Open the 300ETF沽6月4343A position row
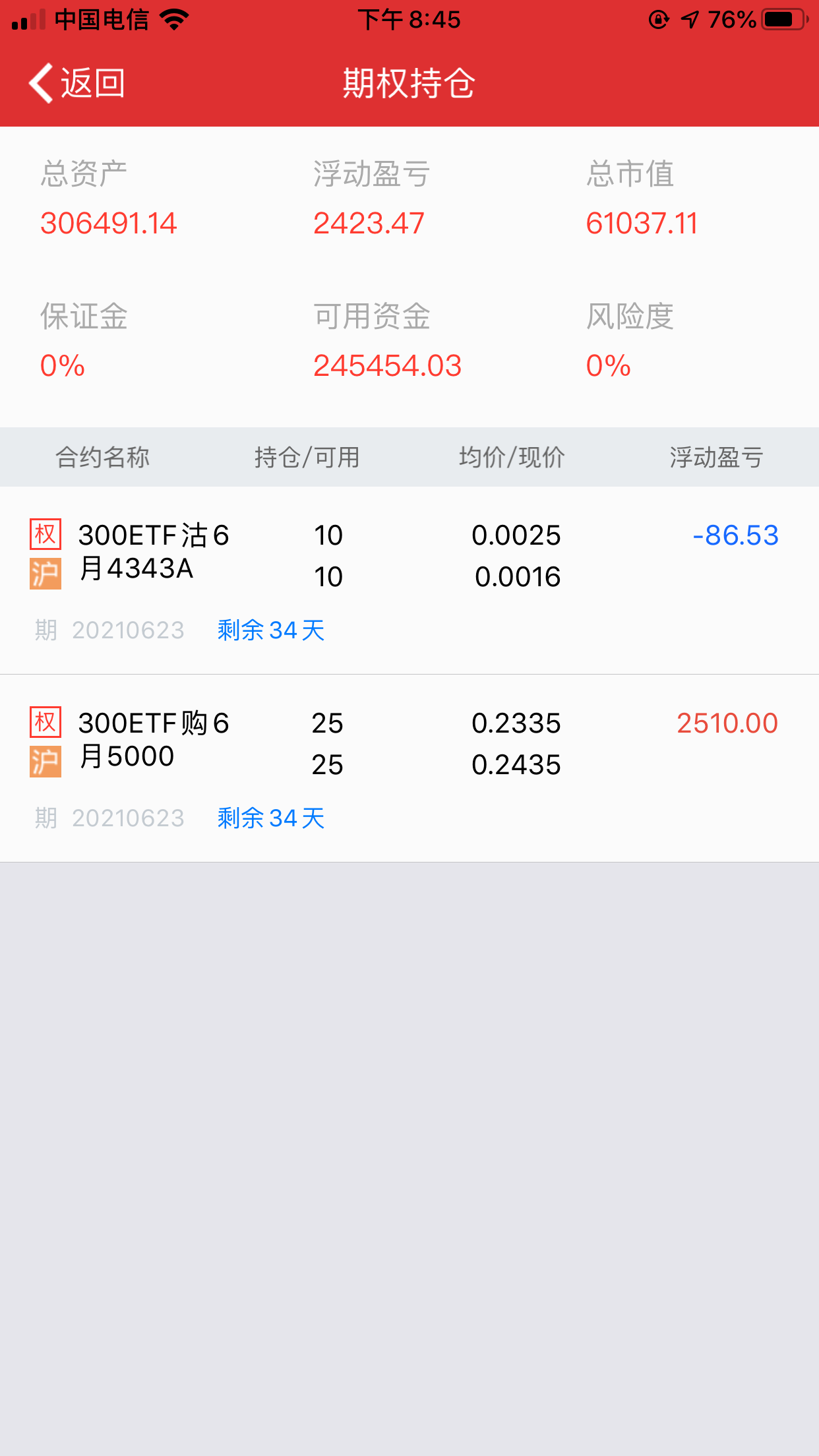Viewport: 819px width, 1456px height. pos(409,579)
